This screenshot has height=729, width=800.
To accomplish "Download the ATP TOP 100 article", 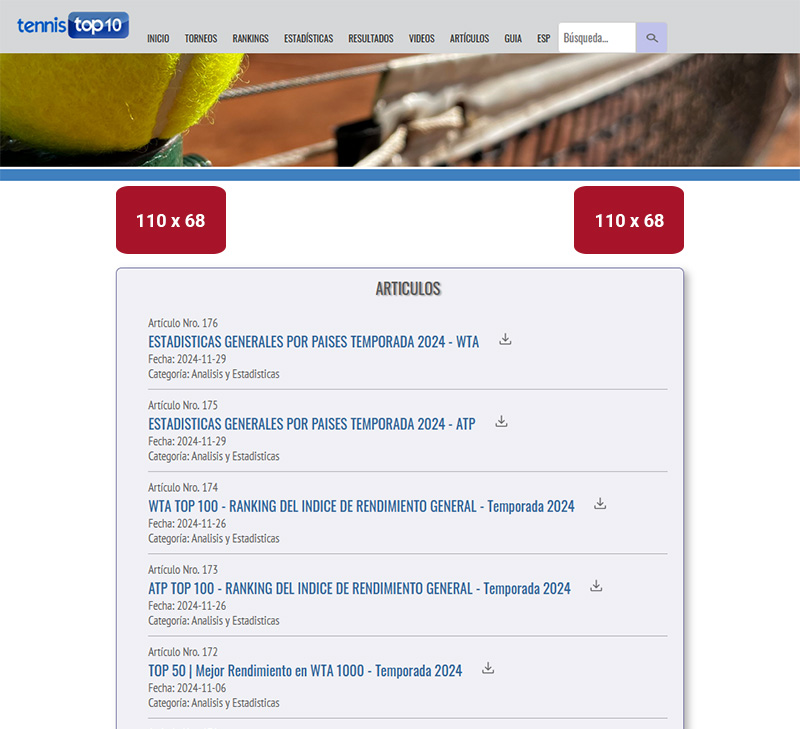I will tap(596, 586).
